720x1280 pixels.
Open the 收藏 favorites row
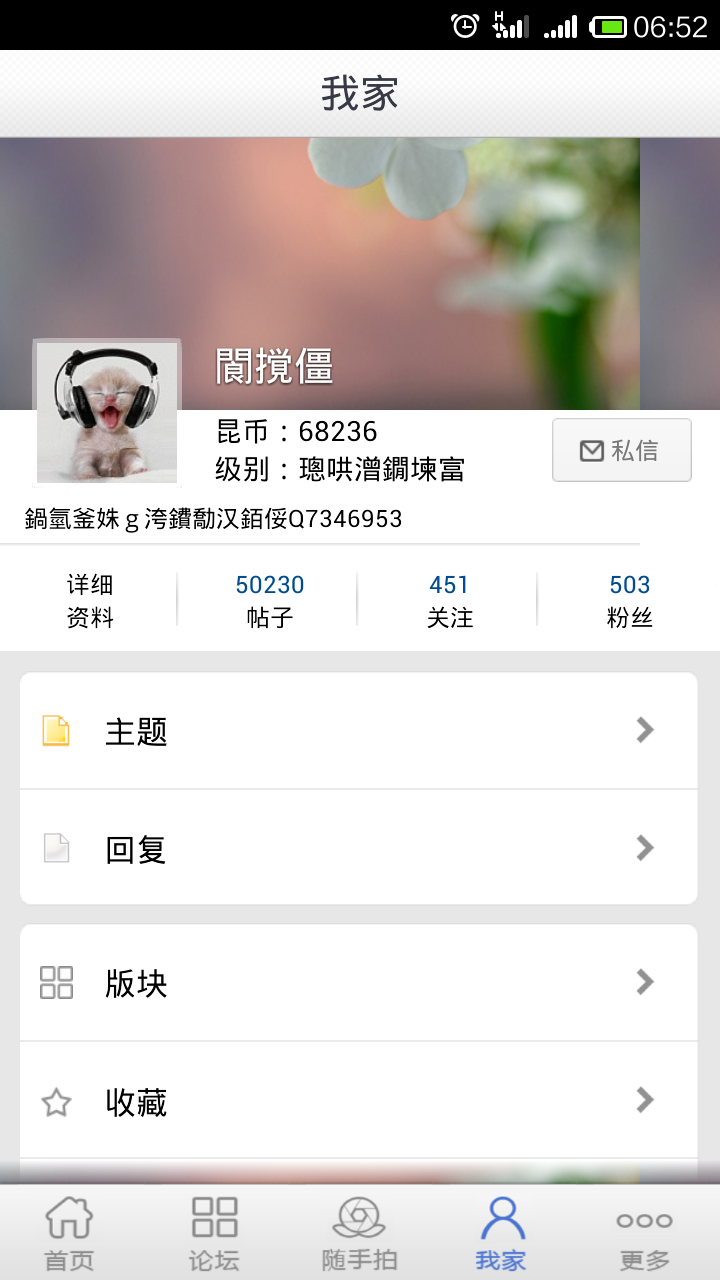(x=358, y=1101)
